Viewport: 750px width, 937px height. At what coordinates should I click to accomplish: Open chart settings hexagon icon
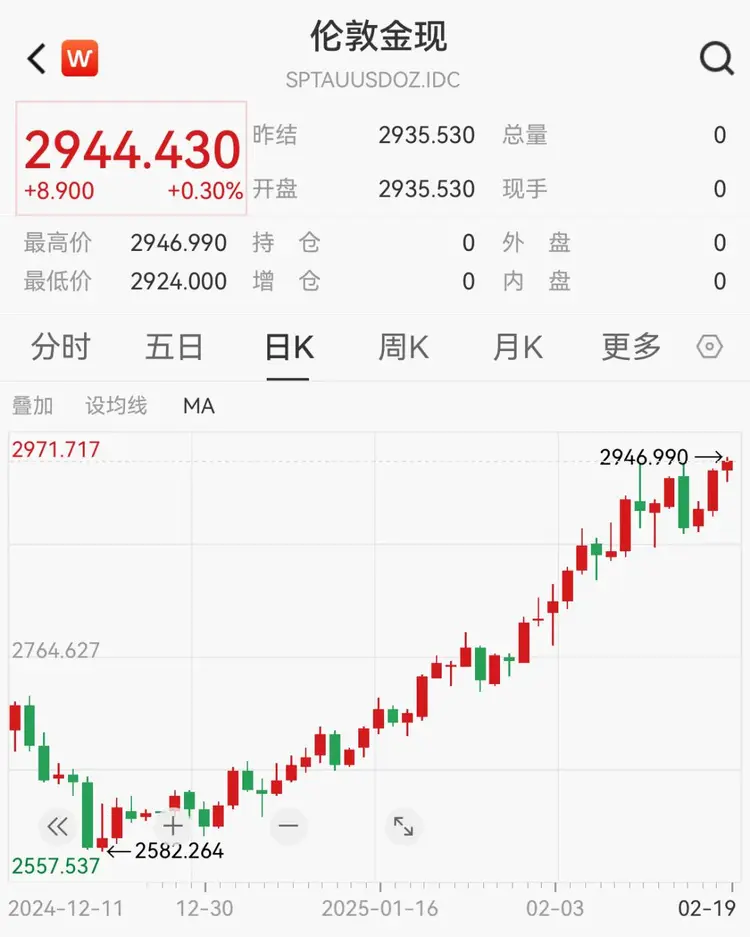[x=709, y=347]
